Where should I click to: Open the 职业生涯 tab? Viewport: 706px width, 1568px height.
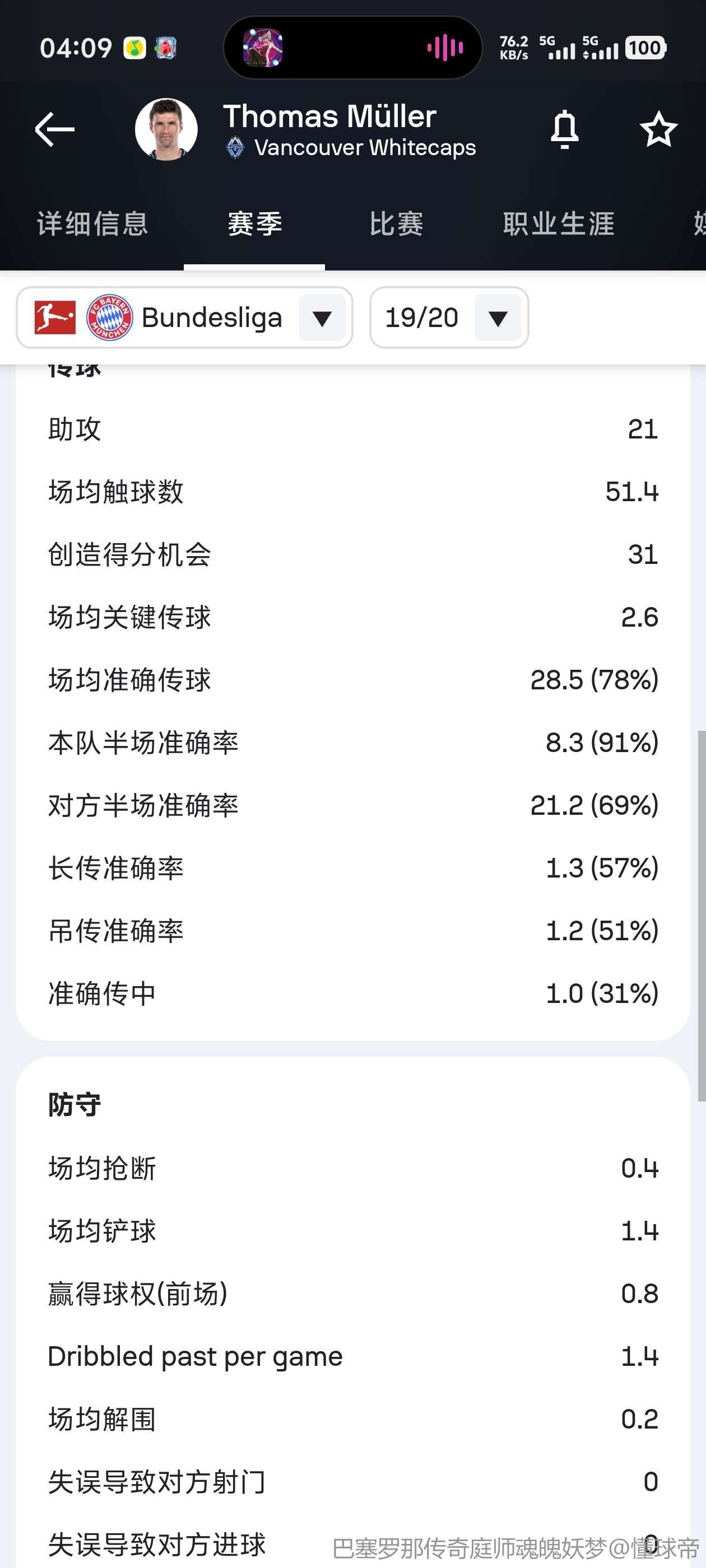click(559, 224)
